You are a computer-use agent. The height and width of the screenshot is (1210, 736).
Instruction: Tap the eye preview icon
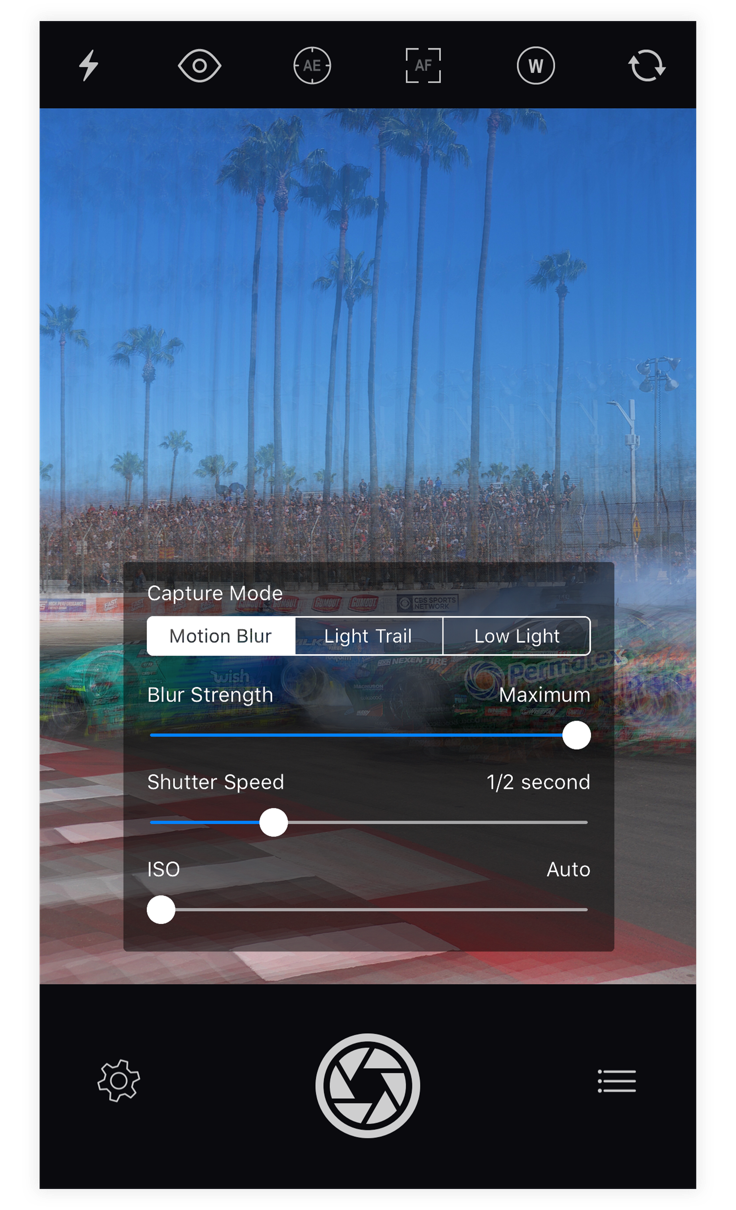coord(199,66)
